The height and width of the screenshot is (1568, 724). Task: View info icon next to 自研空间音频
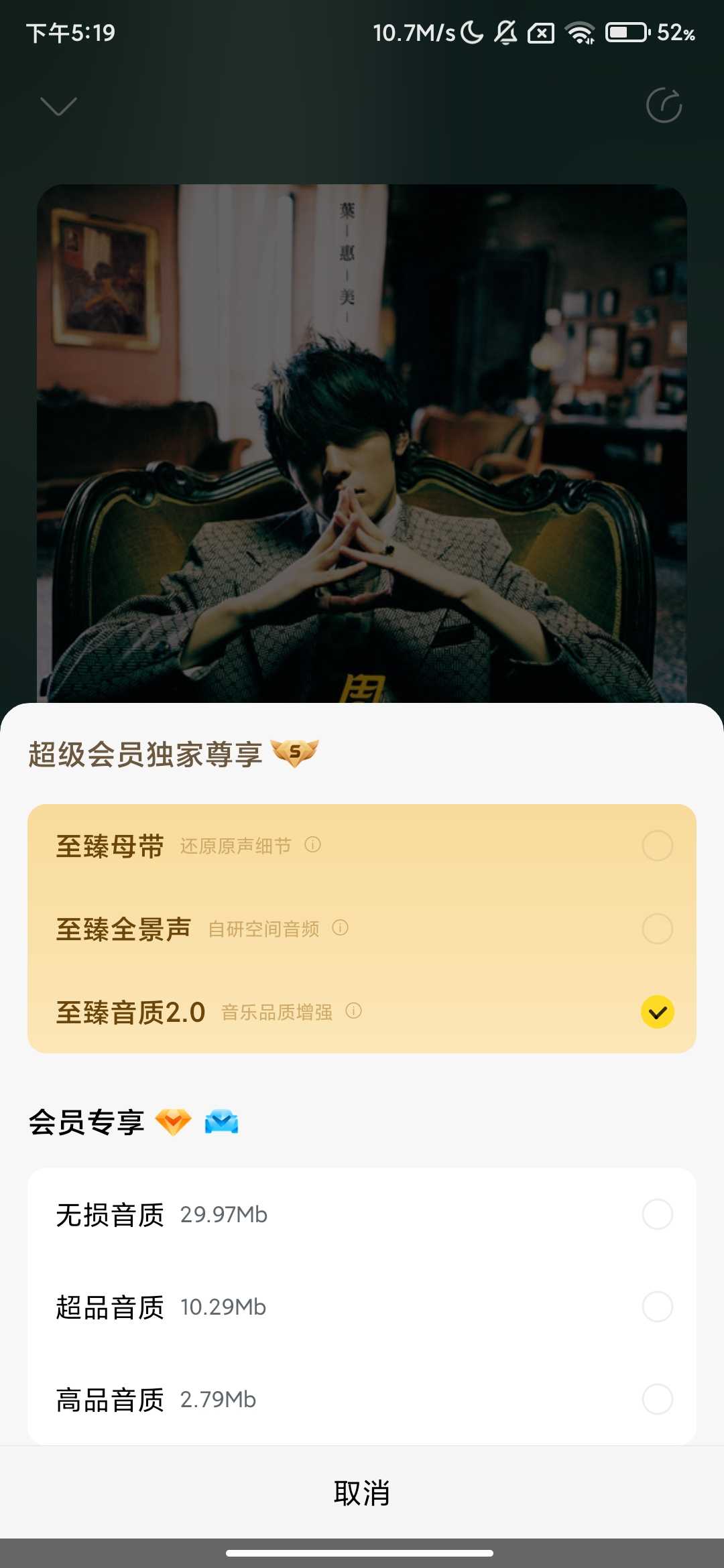click(341, 927)
